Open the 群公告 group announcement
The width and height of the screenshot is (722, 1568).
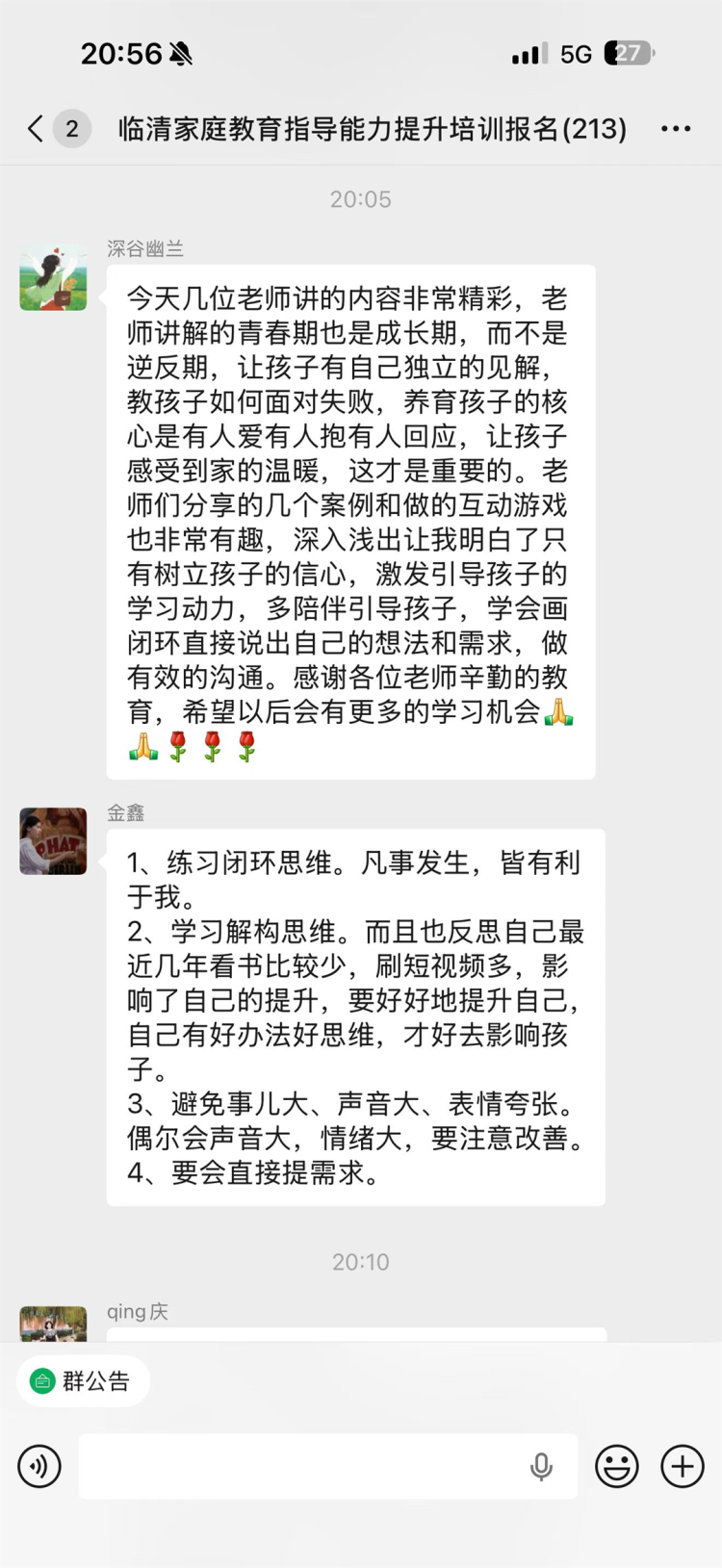tap(83, 1381)
